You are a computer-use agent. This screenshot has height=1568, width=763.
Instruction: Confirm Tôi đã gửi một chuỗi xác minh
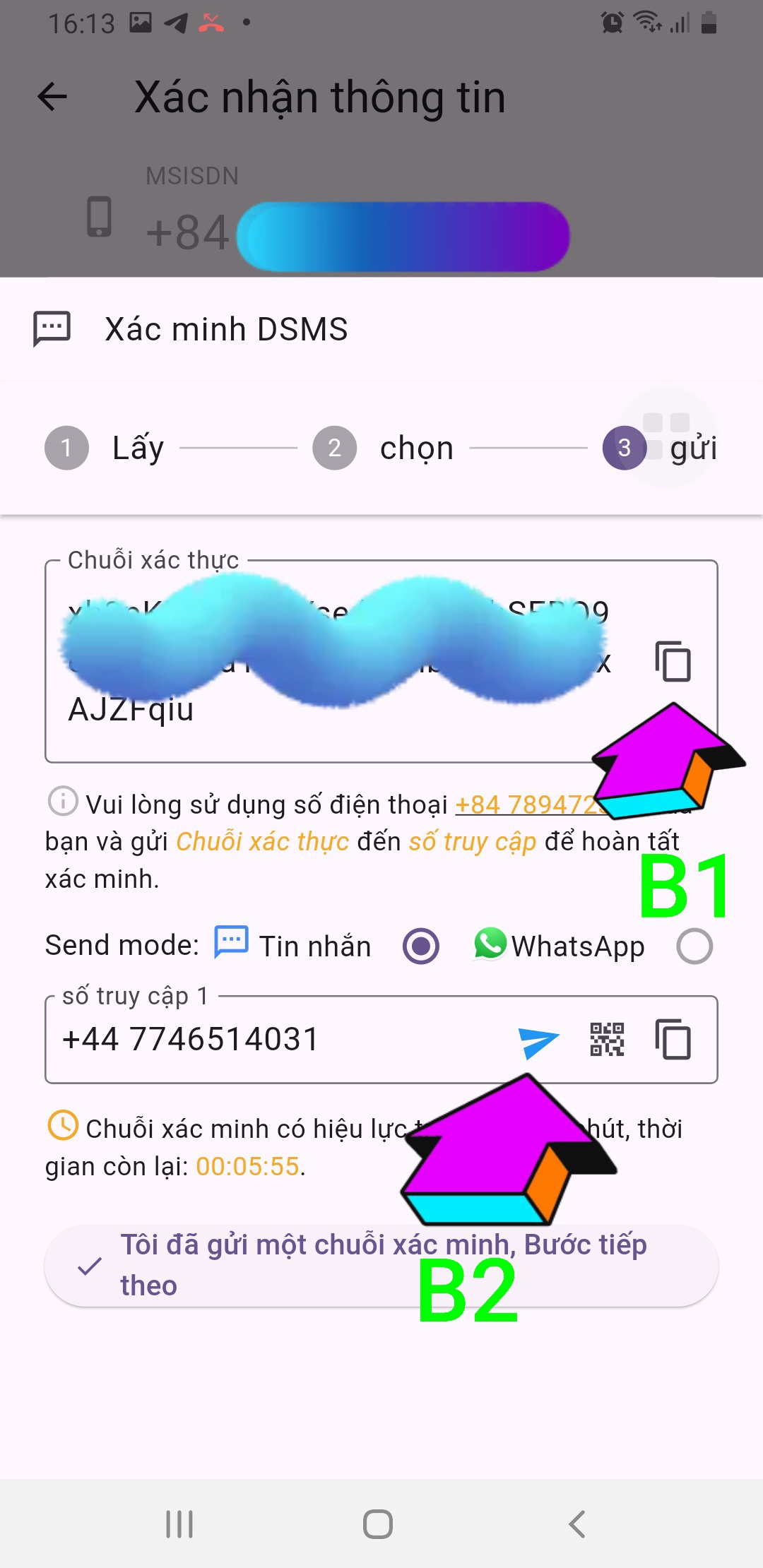[381, 1266]
